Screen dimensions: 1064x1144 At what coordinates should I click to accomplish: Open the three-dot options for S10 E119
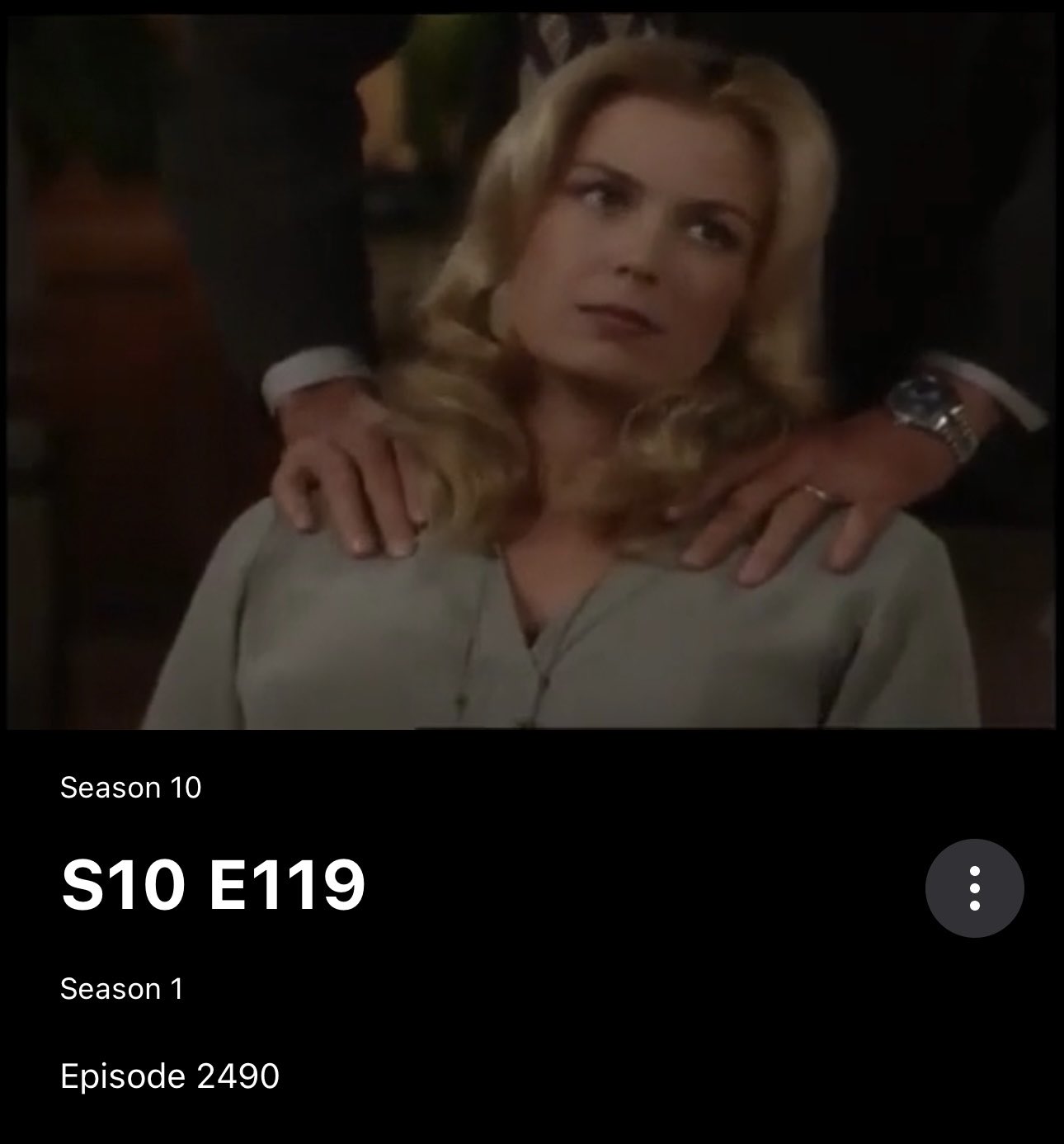(x=974, y=888)
